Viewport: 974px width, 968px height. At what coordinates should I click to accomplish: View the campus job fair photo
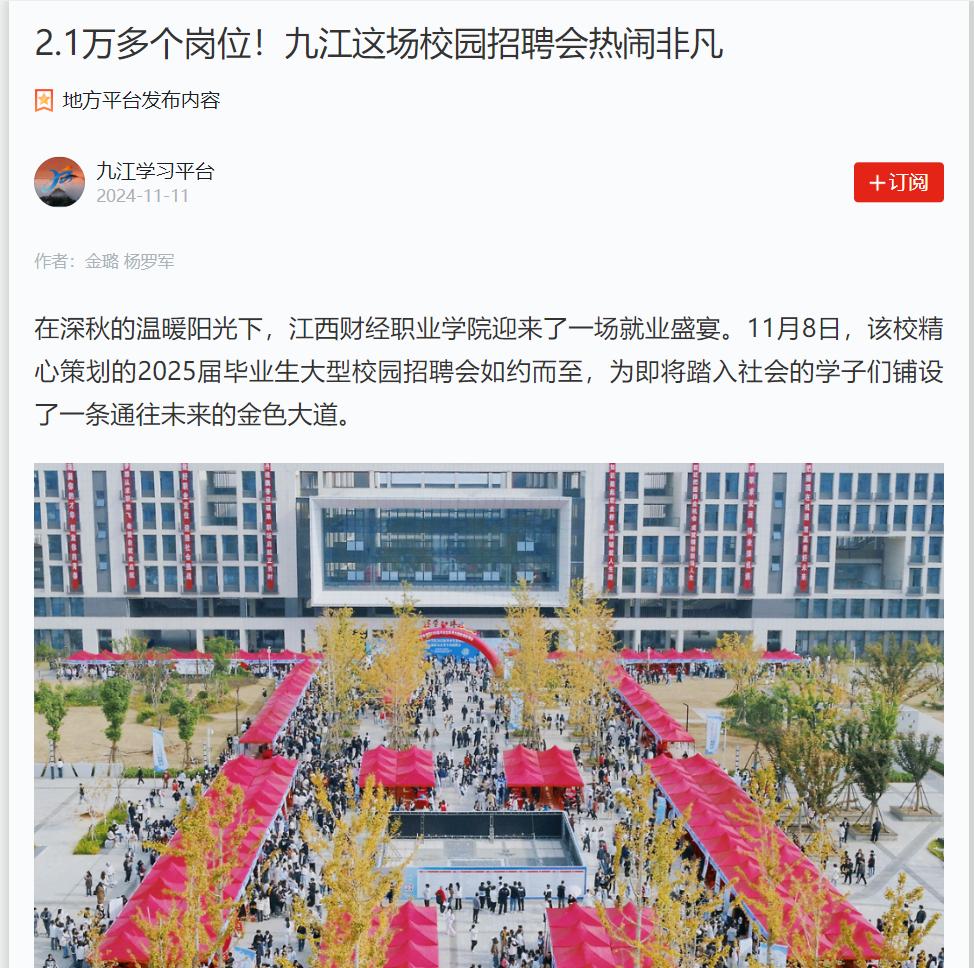(488, 714)
